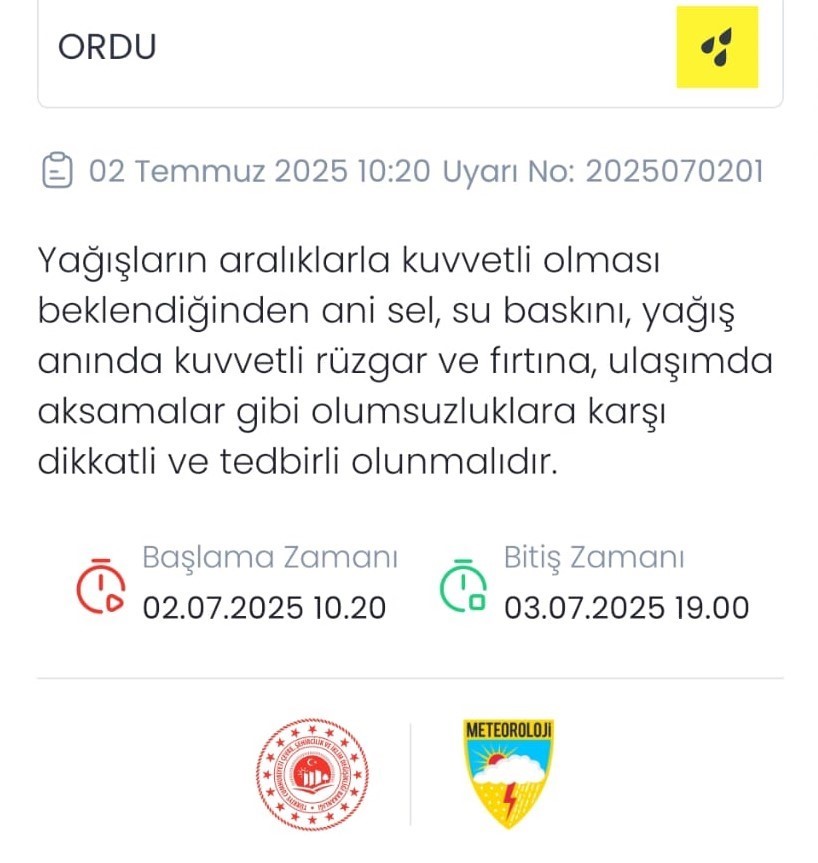Image resolution: width=818 pixels, height=863 pixels.
Task: Click the green stopwatch icon for Bitiş Zamanı
Action: pyautogui.click(x=464, y=585)
